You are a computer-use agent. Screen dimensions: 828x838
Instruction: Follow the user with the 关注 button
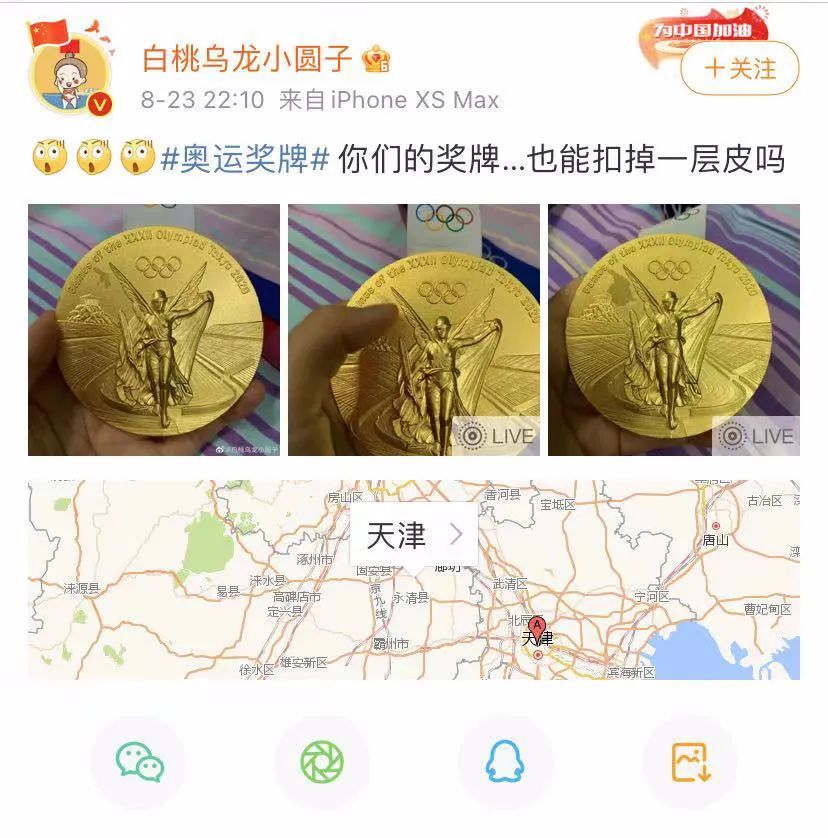(740, 69)
